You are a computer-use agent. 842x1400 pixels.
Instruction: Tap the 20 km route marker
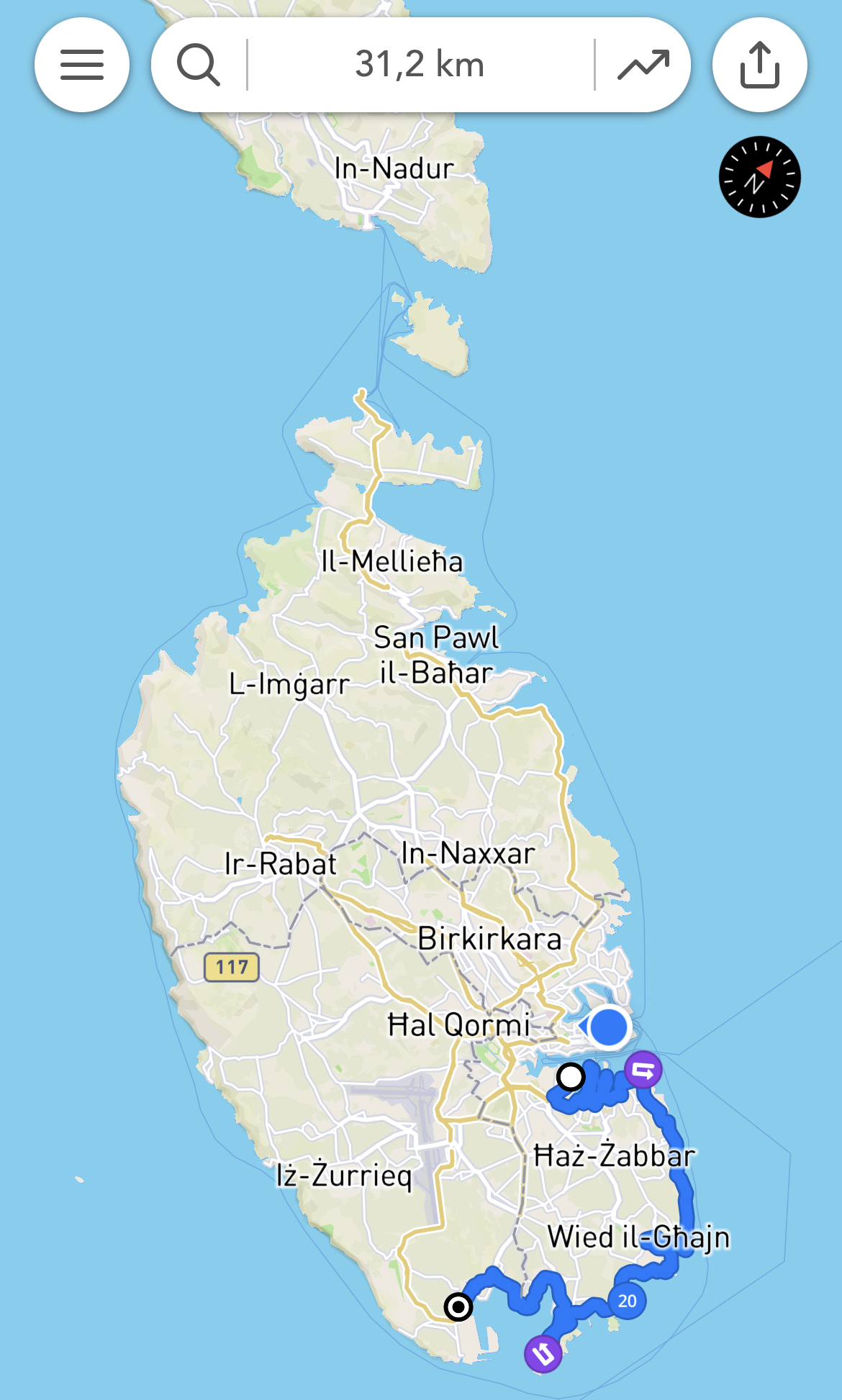(627, 1301)
